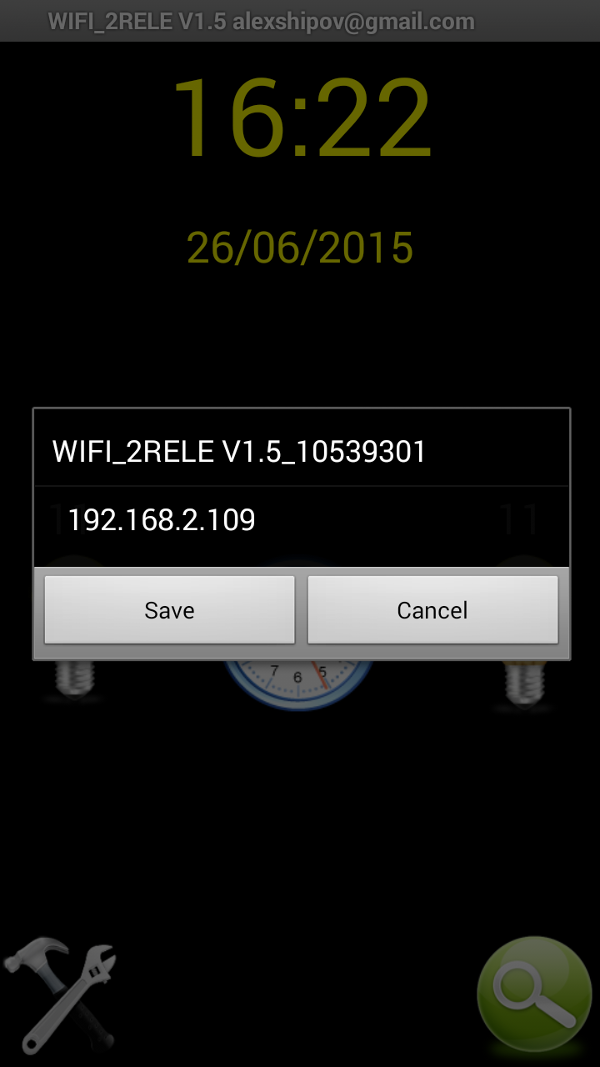Tap the green magnifier search button
600x1067 pixels.
(x=535, y=993)
